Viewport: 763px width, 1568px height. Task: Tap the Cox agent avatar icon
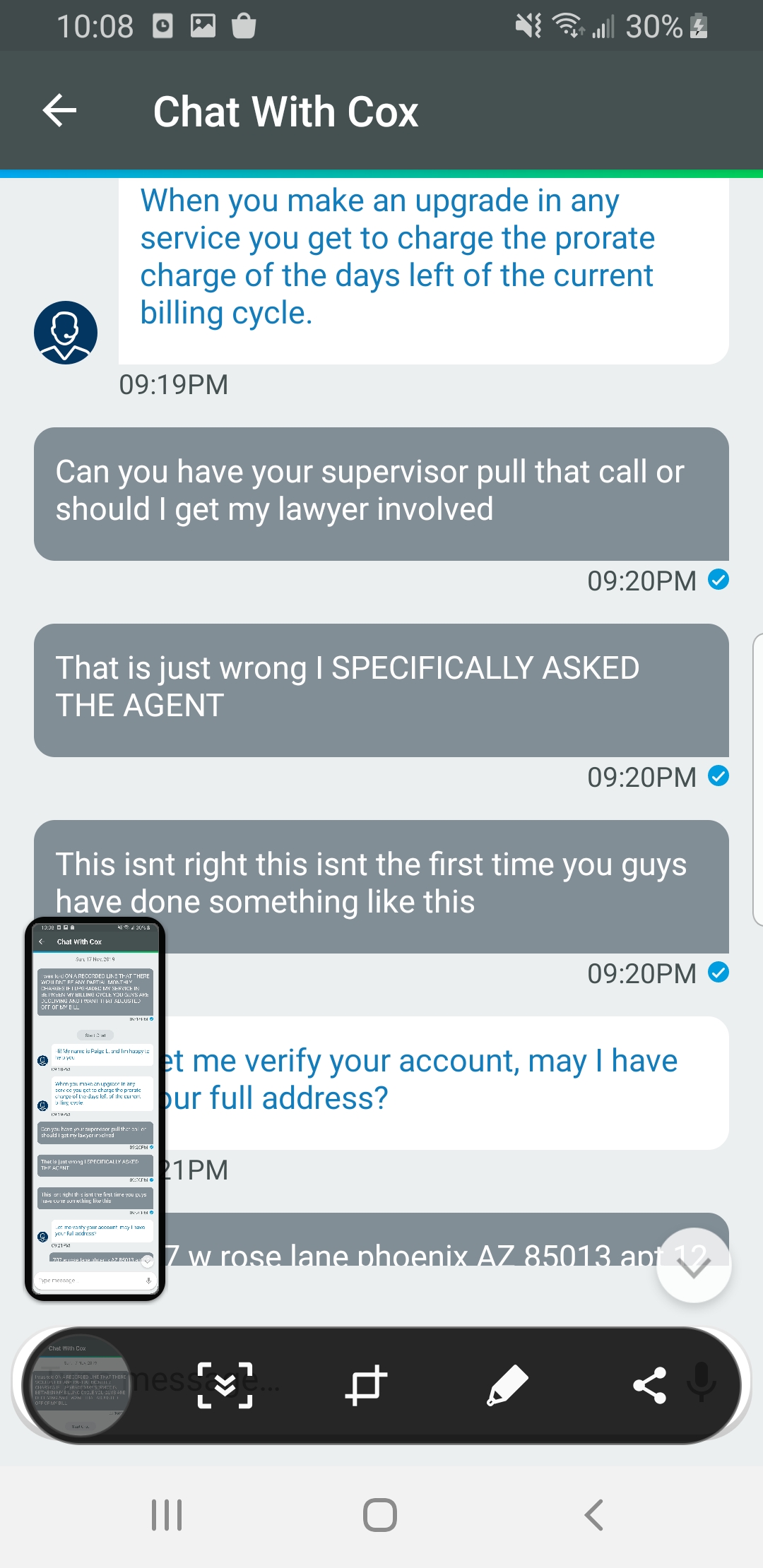click(64, 332)
